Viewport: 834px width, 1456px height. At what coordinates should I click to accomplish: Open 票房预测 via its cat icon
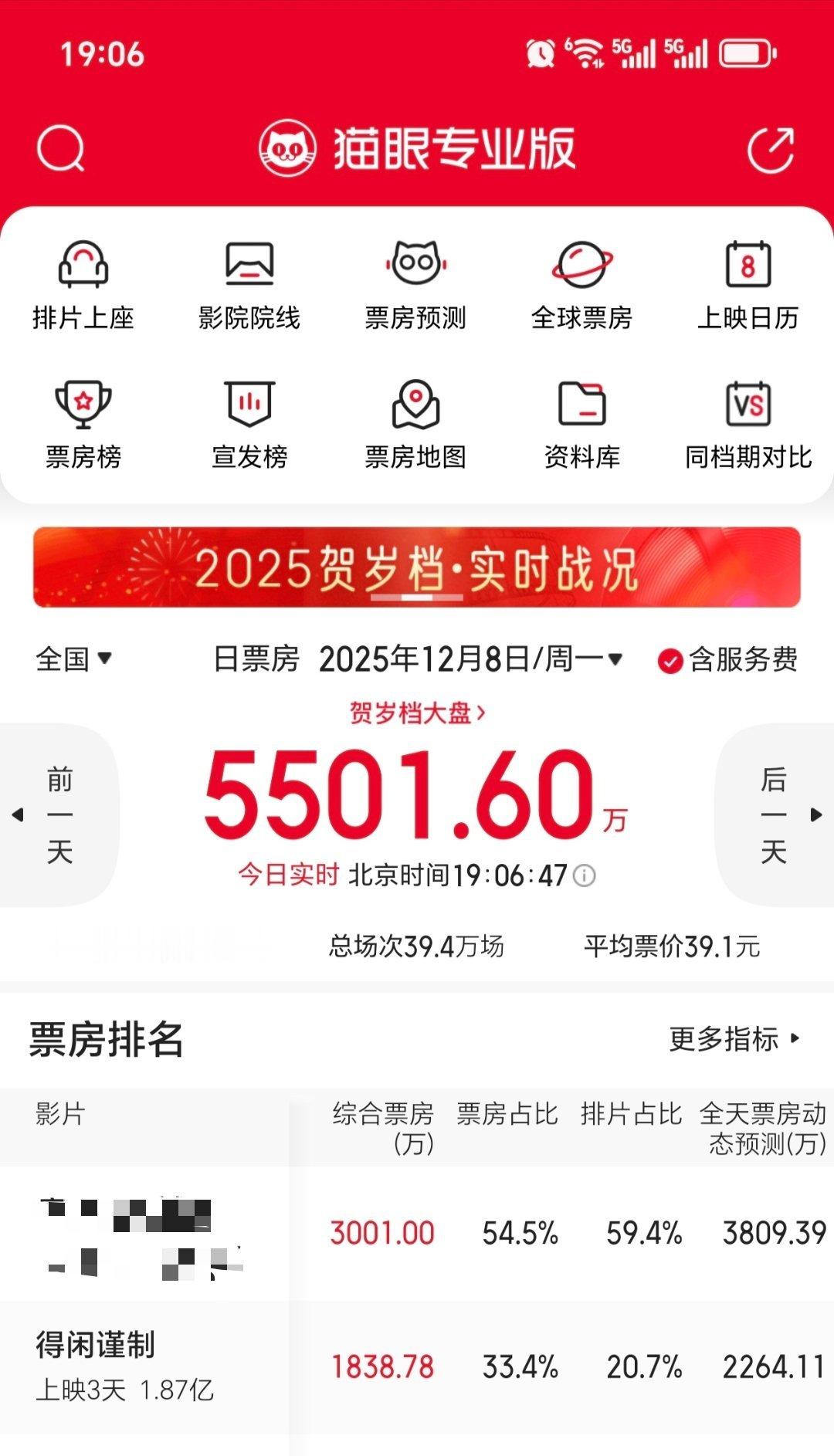tap(416, 265)
